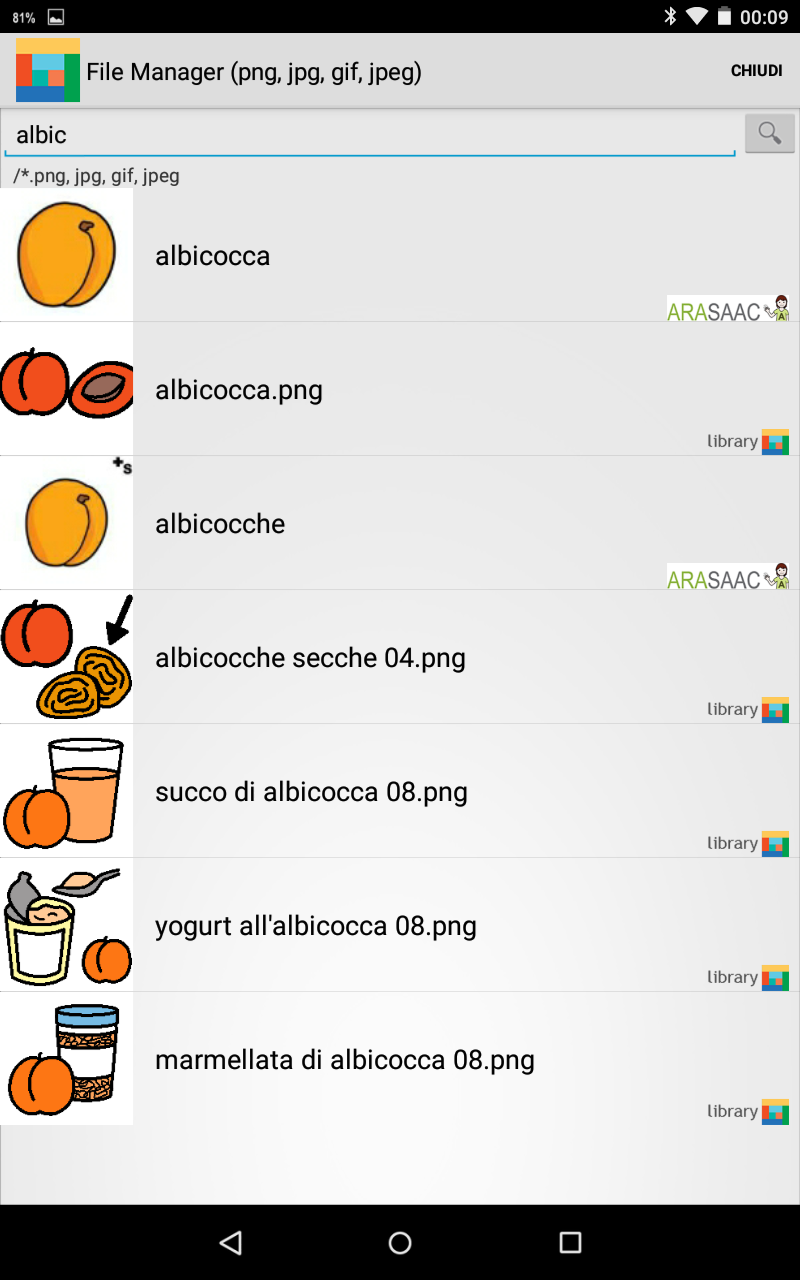Choose the "albicocca.png" library file
Image resolution: width=800 pixels, height=1280 pixels.
click(400, 390)
